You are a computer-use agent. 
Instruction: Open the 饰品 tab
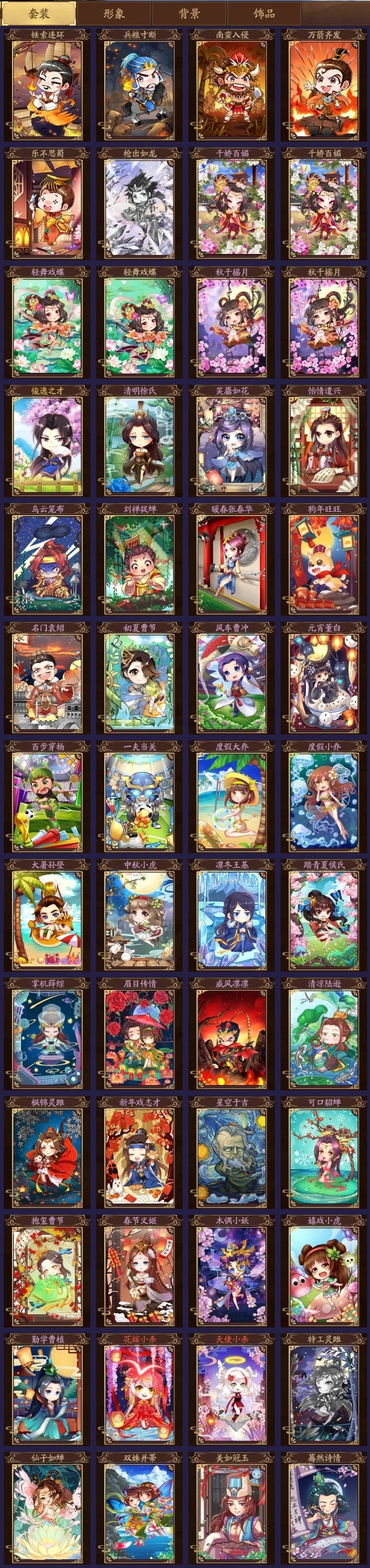pyautogui.click(x=264, y=13)
